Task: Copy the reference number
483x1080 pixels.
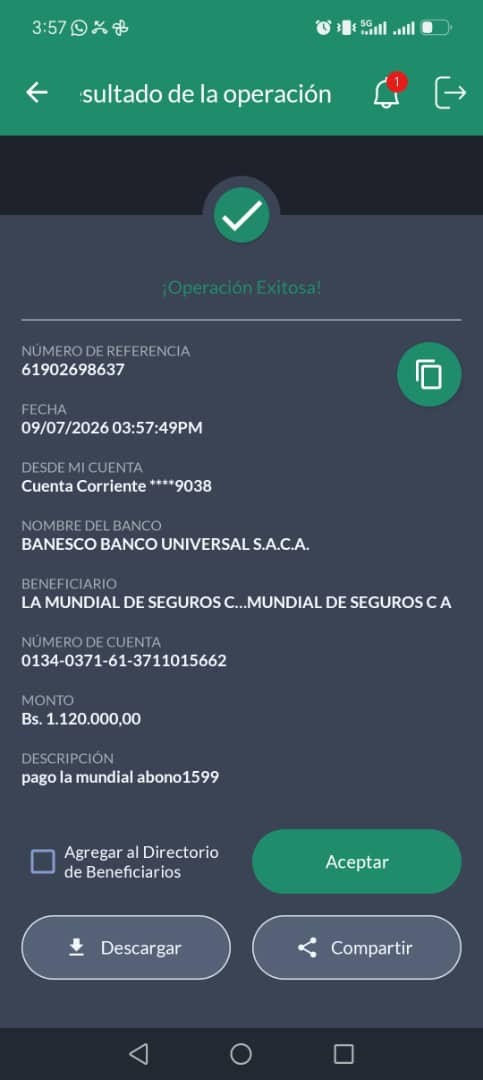Action: coord(429,375)
